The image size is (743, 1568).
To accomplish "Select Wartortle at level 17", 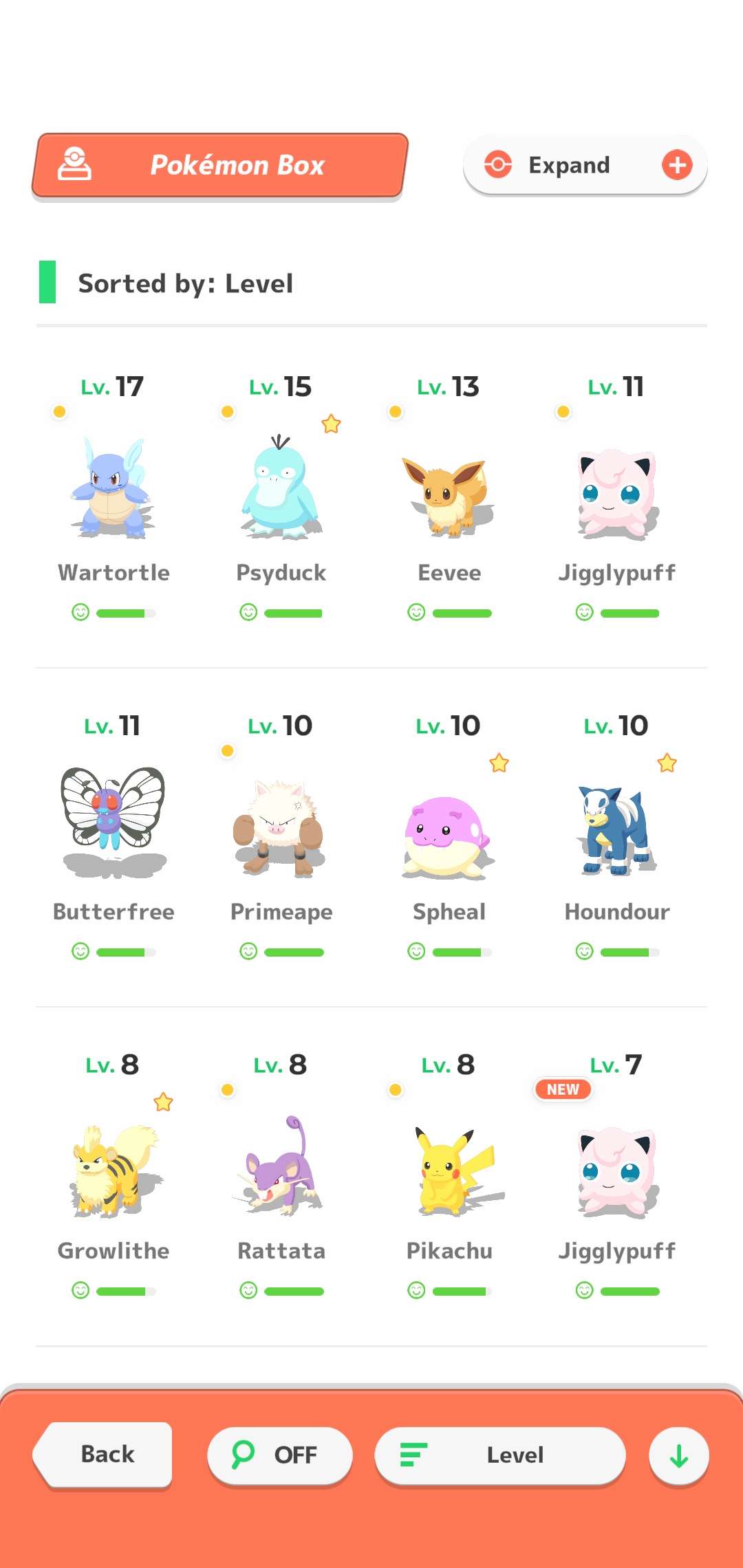I will pyautogui.click(x=113, y=488).
